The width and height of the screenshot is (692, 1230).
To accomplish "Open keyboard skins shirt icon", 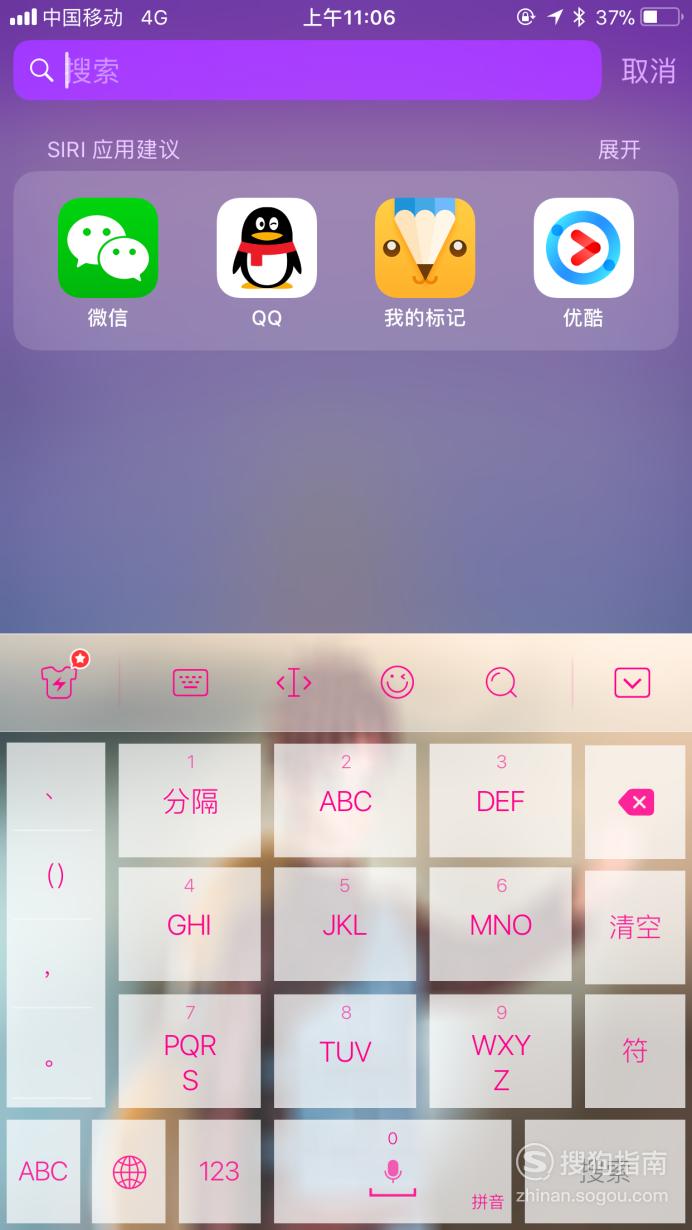I will [60, 682].
